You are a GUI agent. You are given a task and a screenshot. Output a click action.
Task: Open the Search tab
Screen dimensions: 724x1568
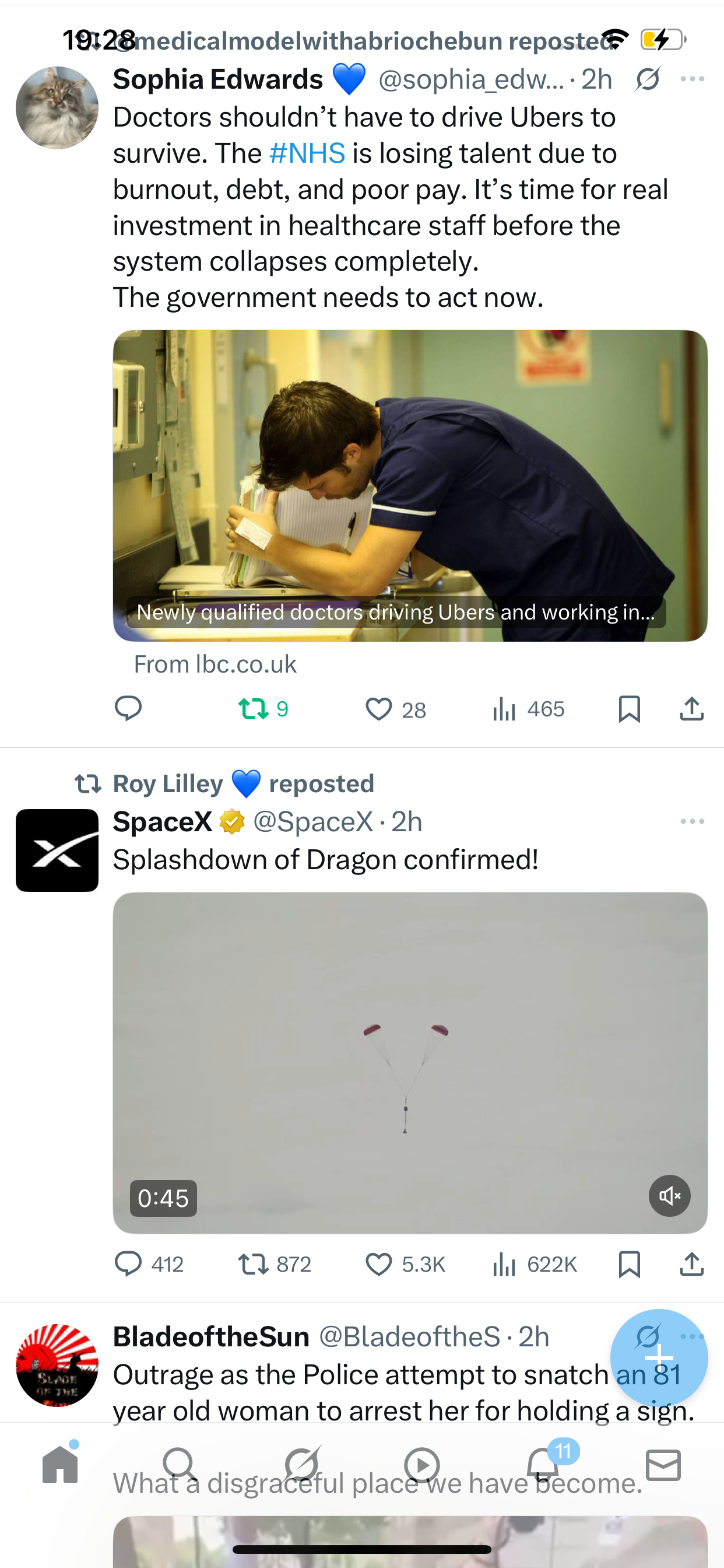click(x=180, y=1465)
